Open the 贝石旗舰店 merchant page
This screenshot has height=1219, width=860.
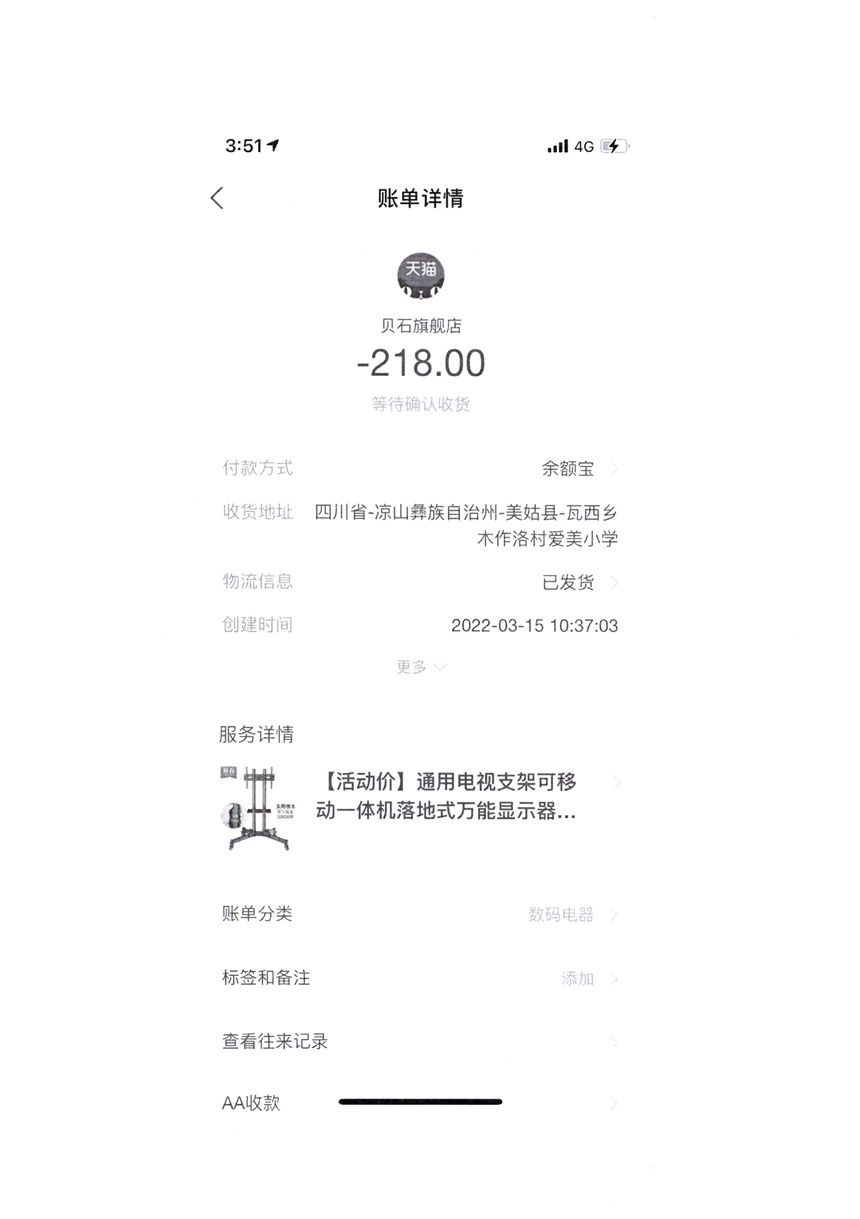(420, 325)
